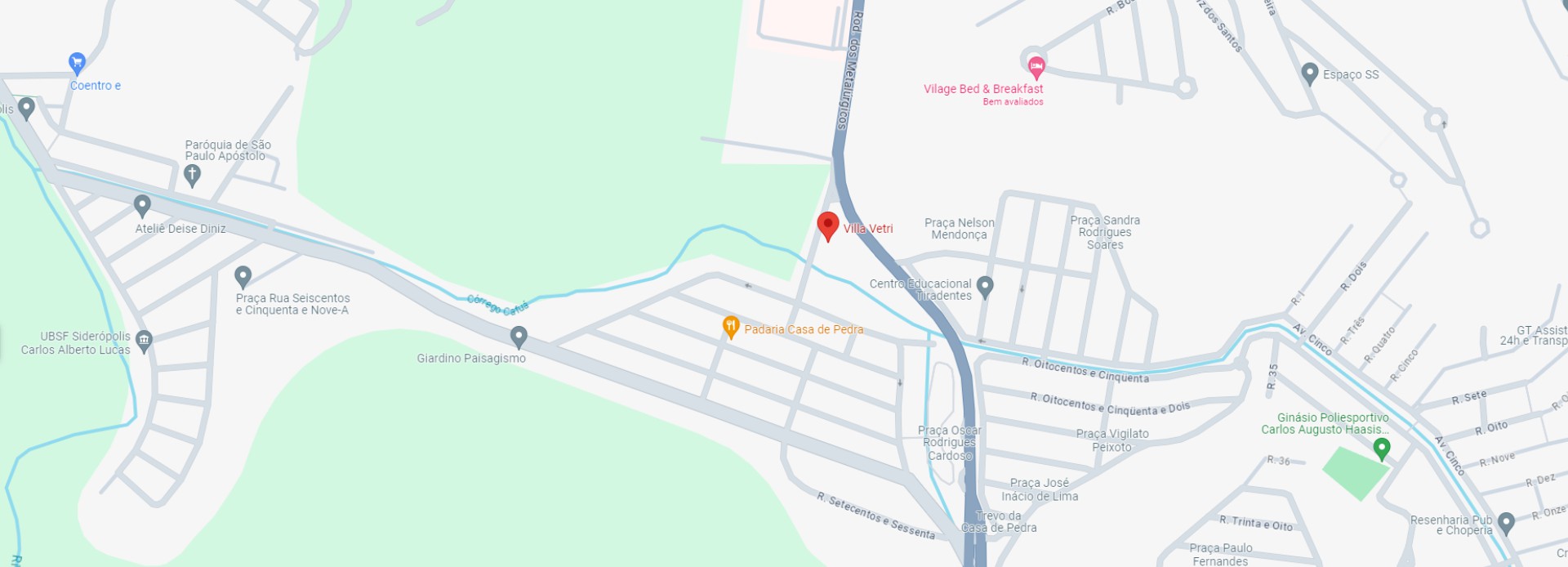Tap Praça Rua Seiscentos e Cinquenta e Nove-A pin
The image size is (1568, 567).
pos(243,276)
